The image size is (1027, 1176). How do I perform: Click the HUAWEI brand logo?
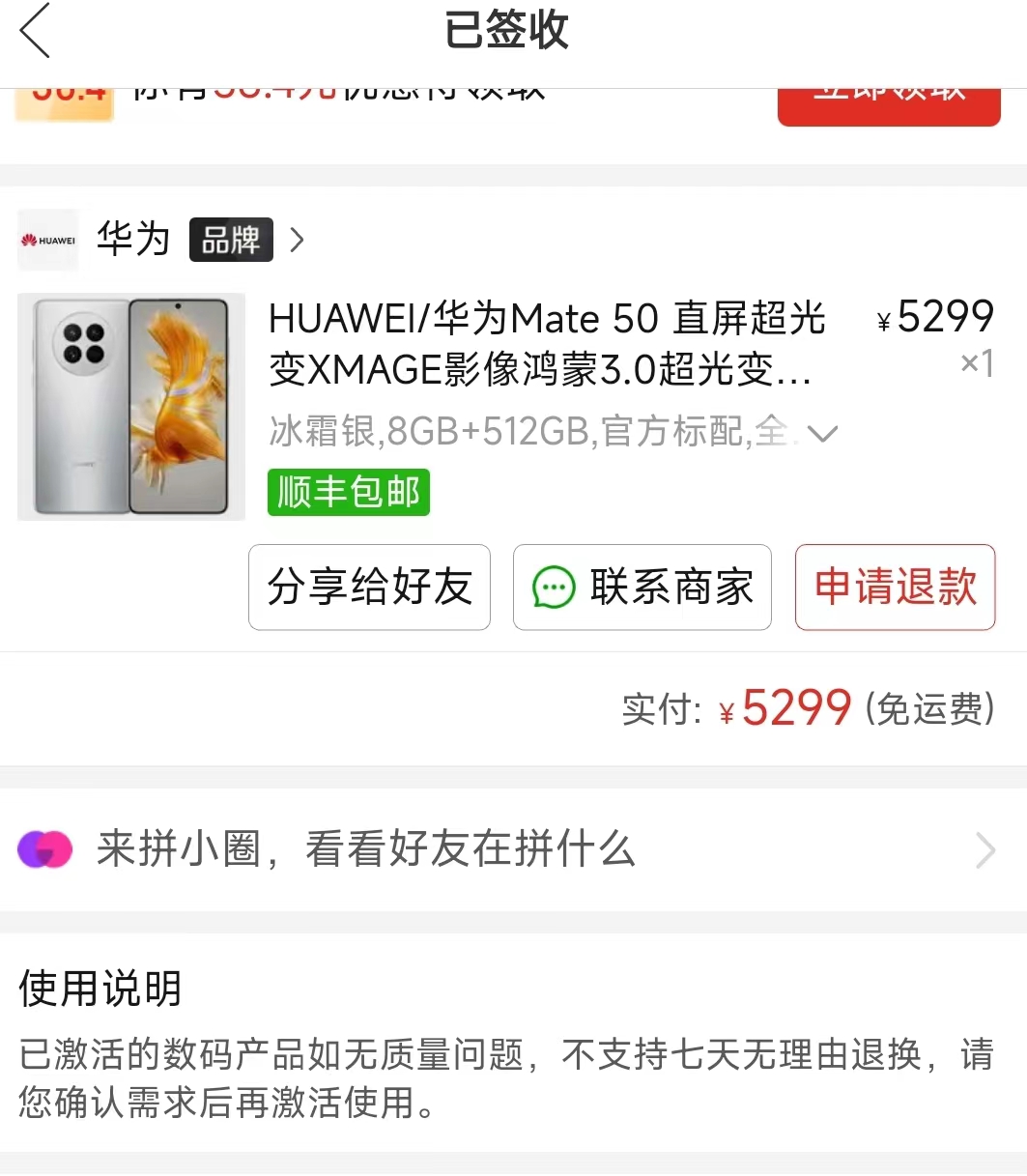(47, 239)
